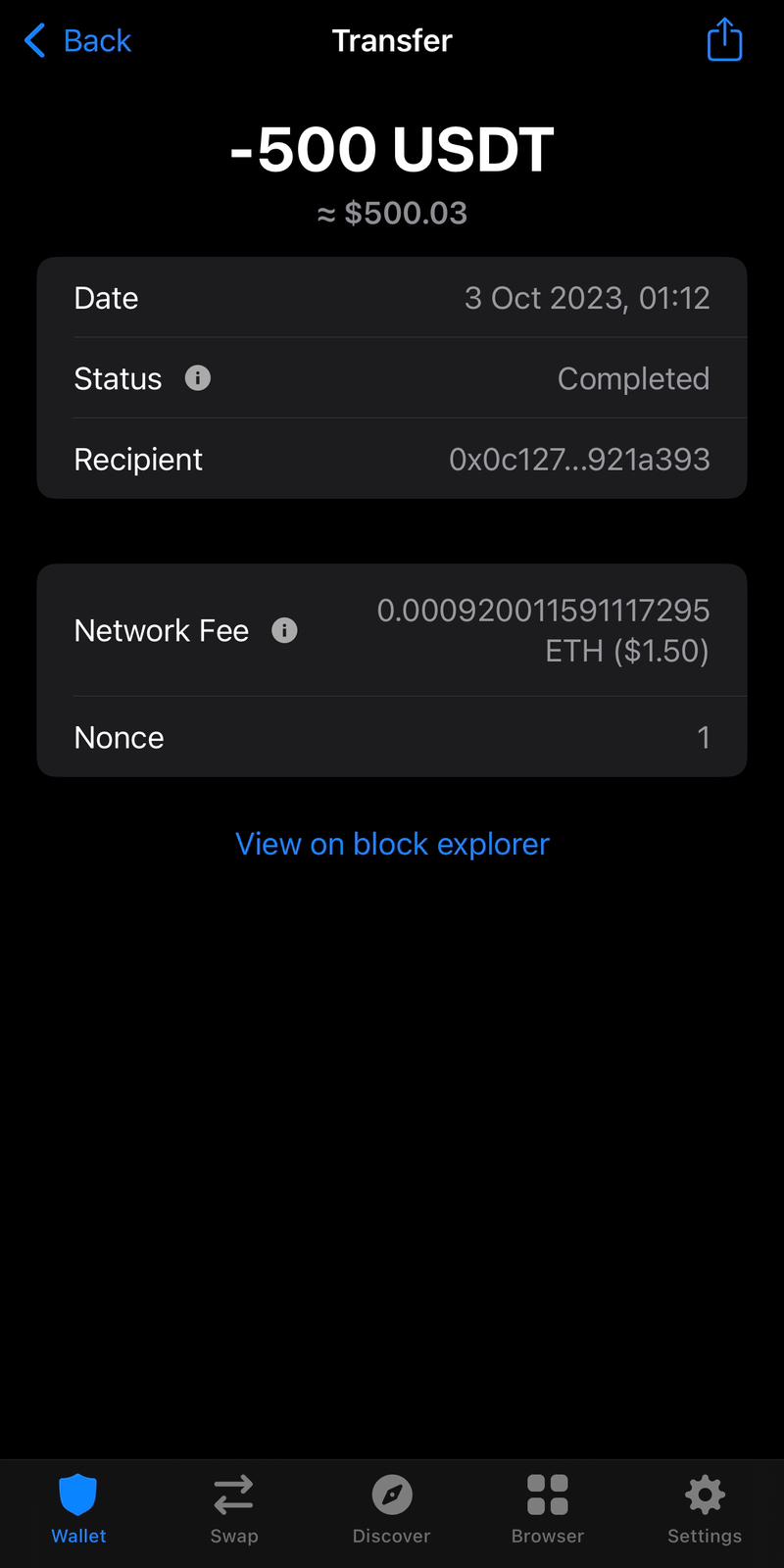Screen dimensions: 784x1568
Task: View this transaction on block explorer
Action: click(x=392, y=844)
